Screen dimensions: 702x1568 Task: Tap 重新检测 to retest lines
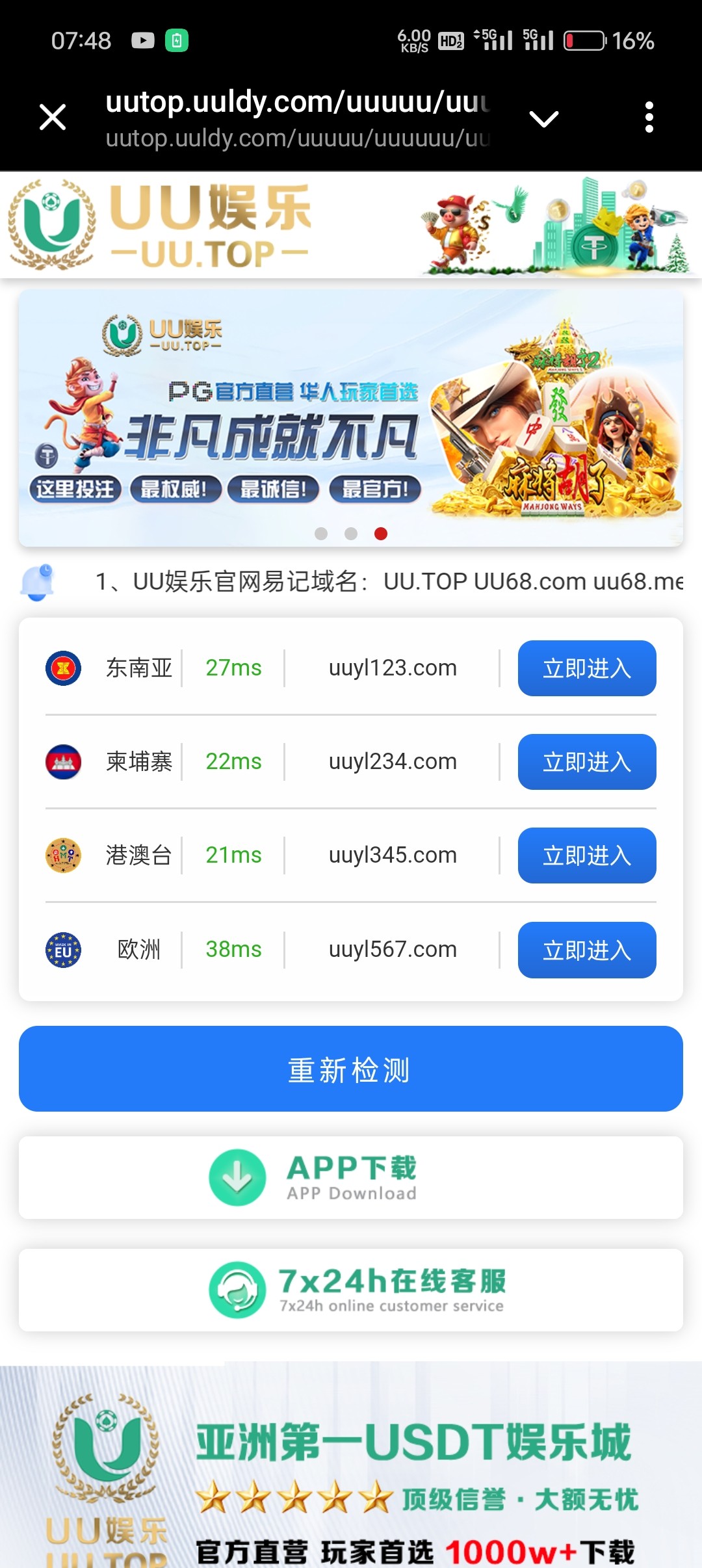point(351,1069)
